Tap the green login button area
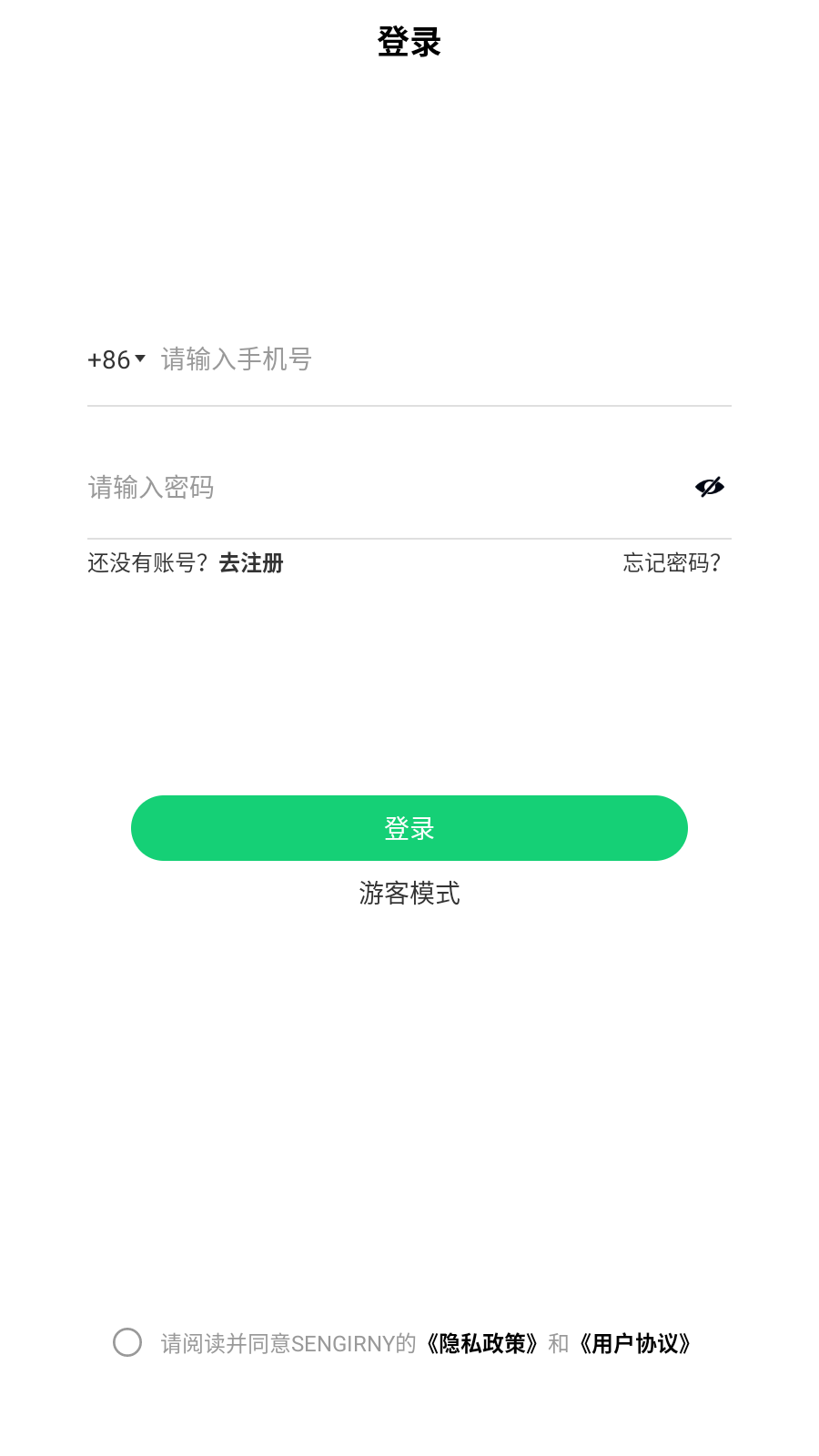This screenshot has width=819, height=1456. (409, 828)
